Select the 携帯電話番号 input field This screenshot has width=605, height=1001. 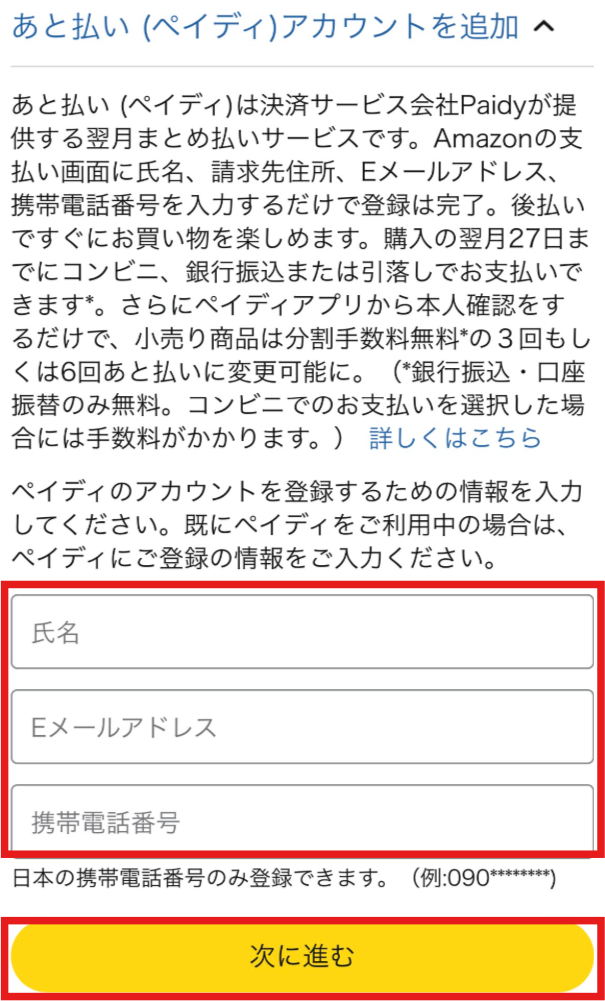(302, 818)
